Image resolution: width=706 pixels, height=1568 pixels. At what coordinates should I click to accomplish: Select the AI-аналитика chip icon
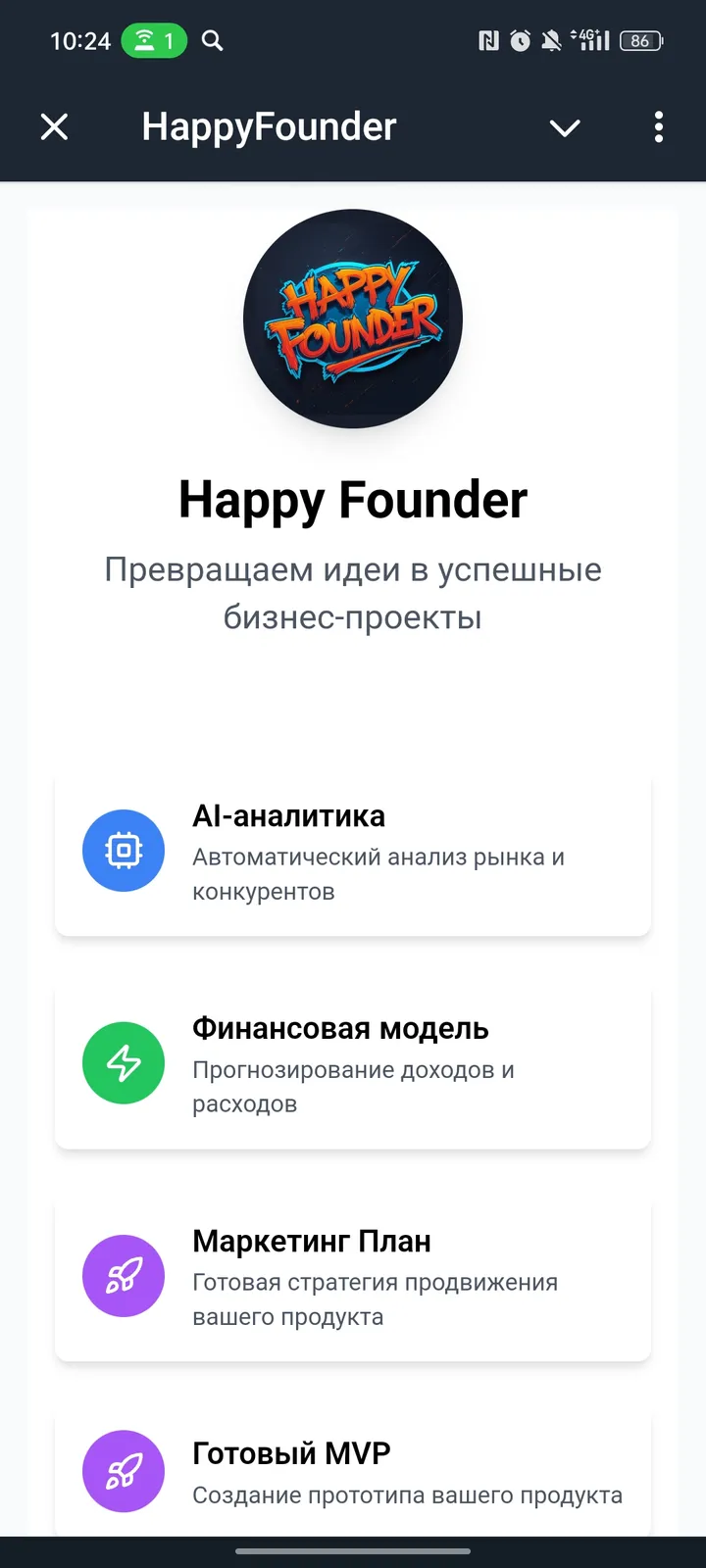pyautogui.click(x=124, y=851)
